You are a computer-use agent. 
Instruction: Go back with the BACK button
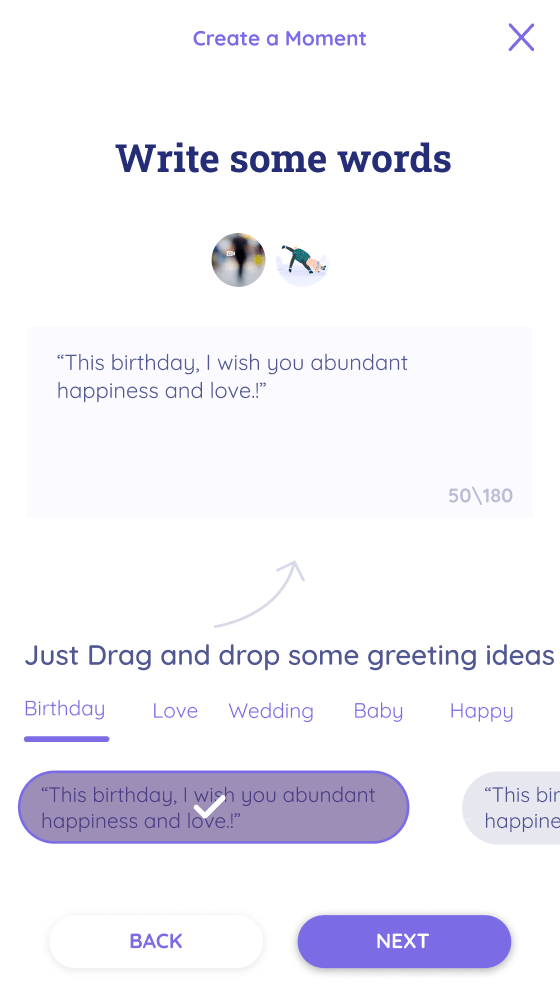tap(156, 941)
